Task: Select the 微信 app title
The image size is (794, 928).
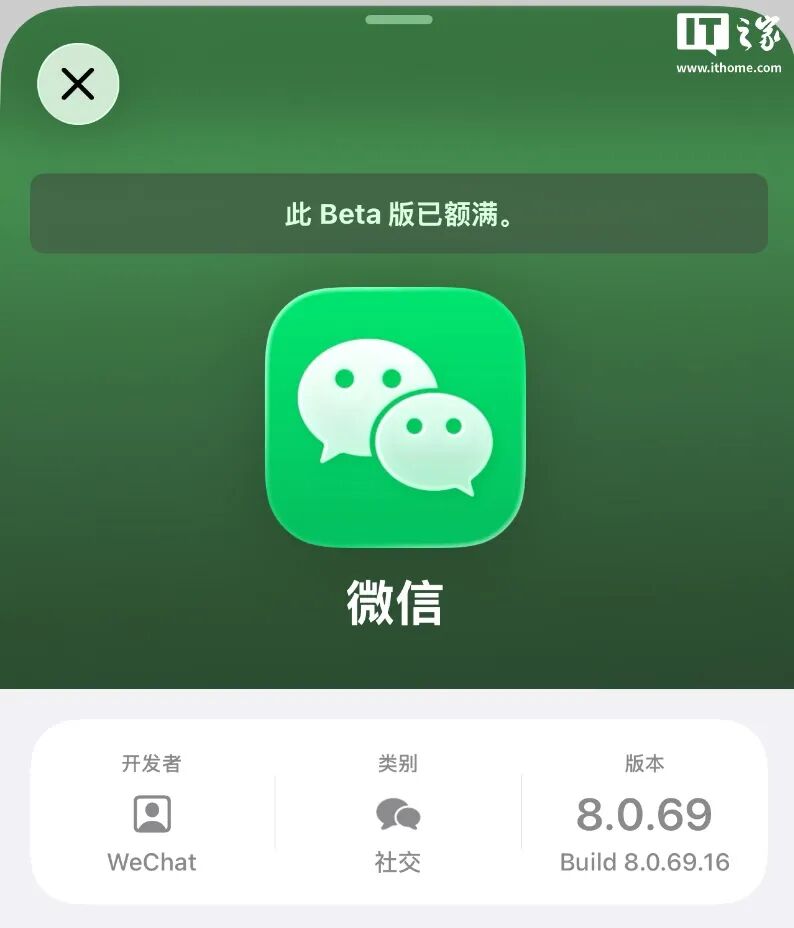Action: click(397, 604)
